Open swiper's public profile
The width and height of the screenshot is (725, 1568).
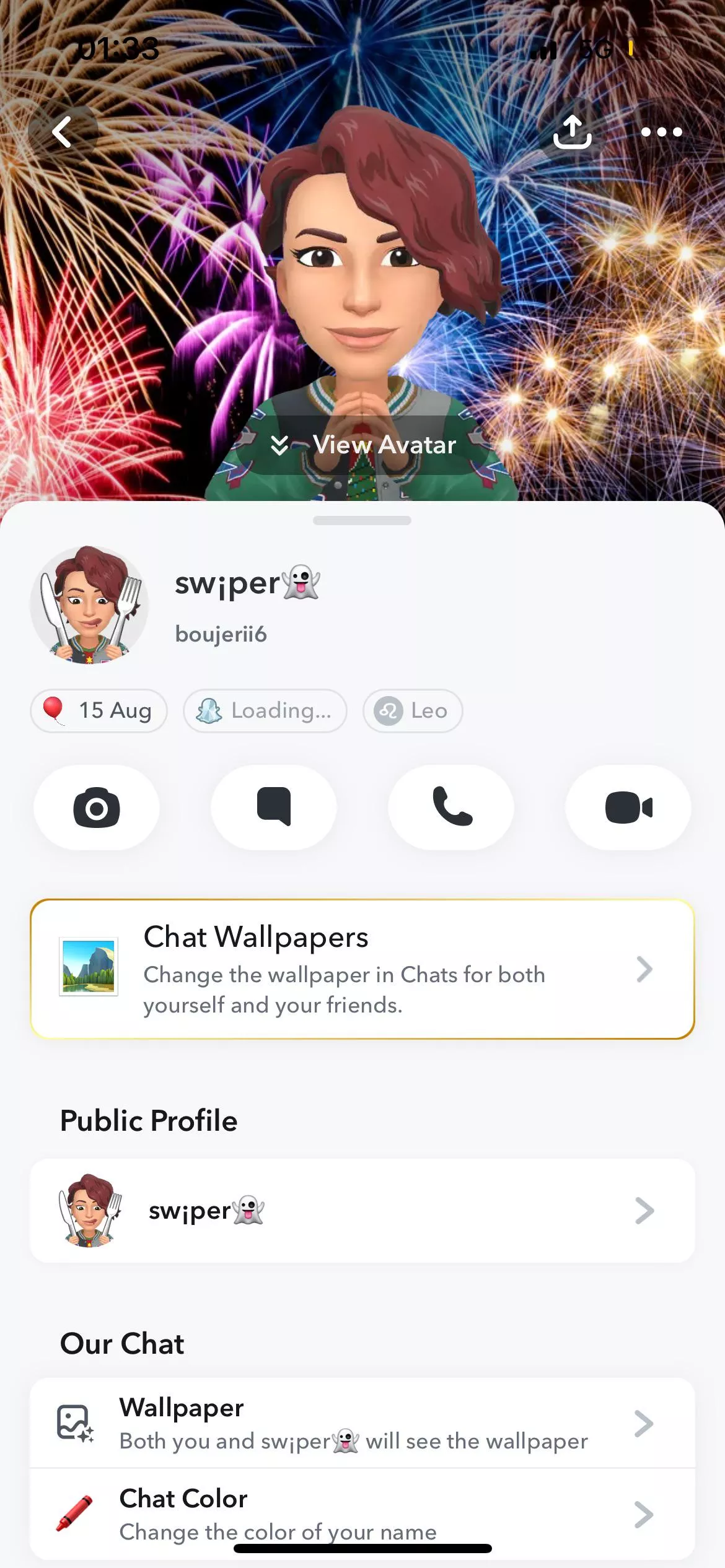click(362, 1211)
